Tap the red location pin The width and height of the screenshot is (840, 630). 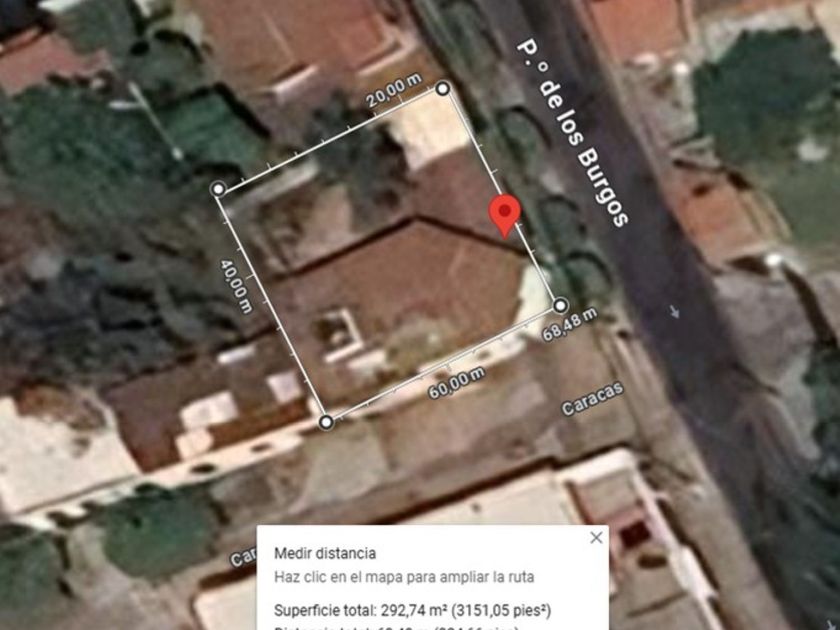505,216
